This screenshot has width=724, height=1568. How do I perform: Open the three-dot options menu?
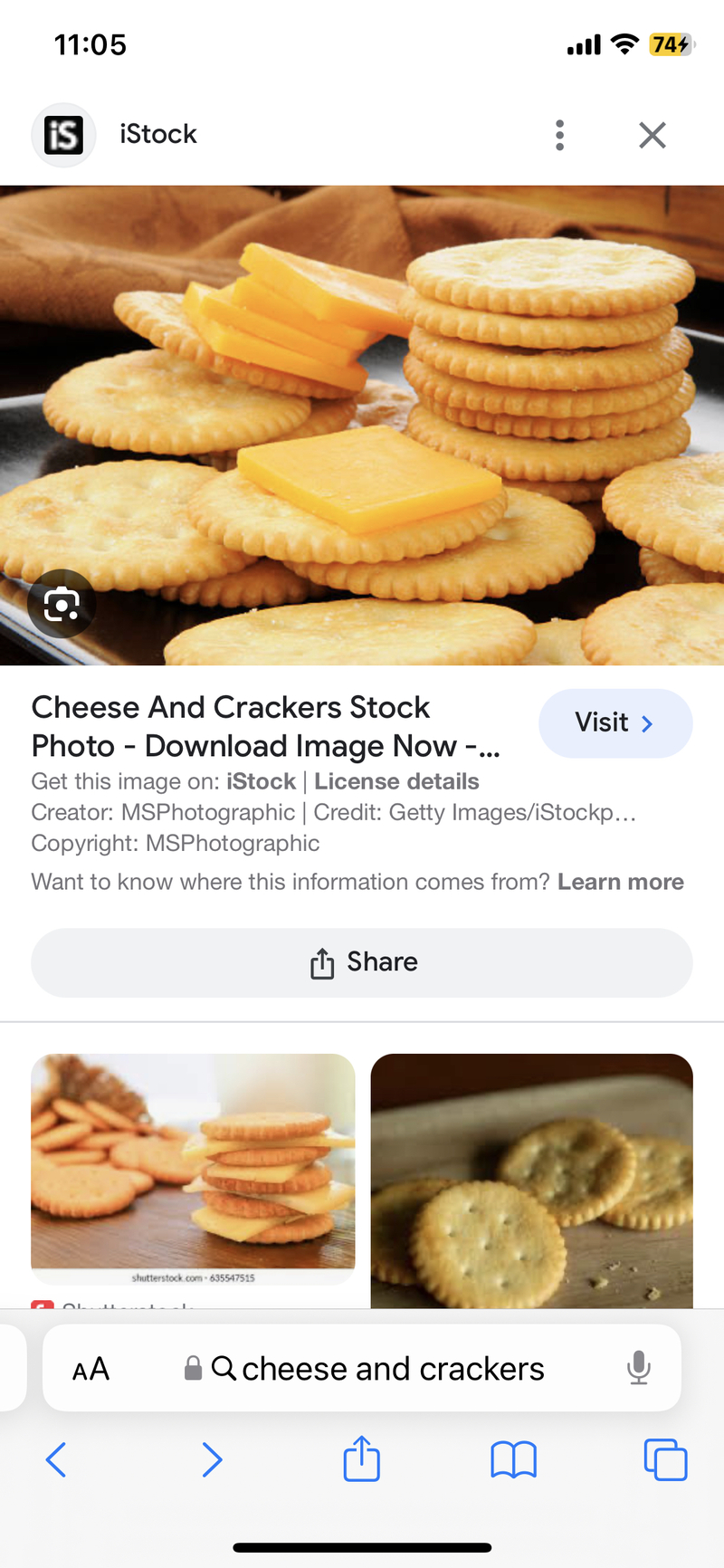tap(559, 134)
